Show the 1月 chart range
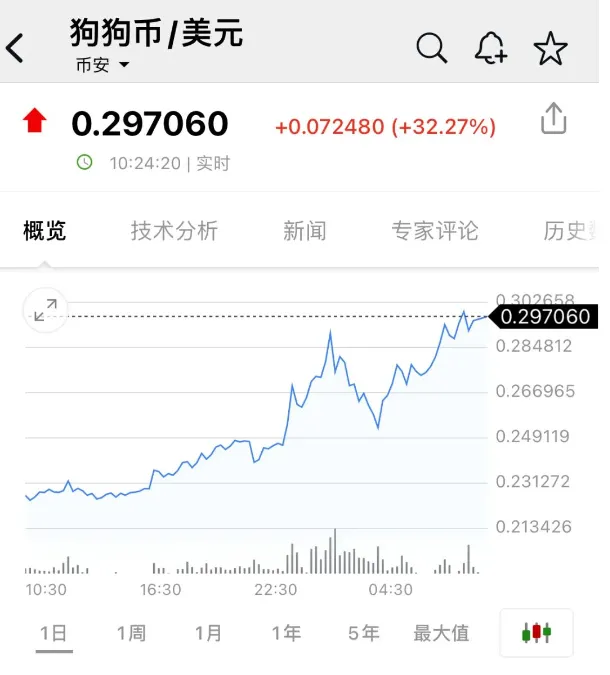 click(208, 632)
